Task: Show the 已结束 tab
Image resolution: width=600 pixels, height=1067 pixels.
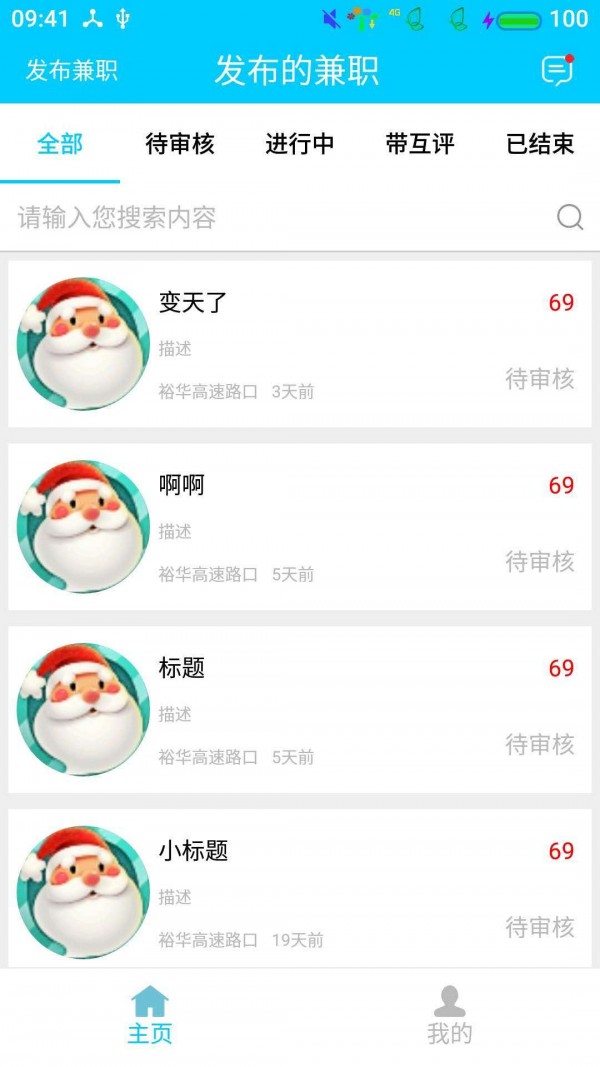Action: pos(540,144)
